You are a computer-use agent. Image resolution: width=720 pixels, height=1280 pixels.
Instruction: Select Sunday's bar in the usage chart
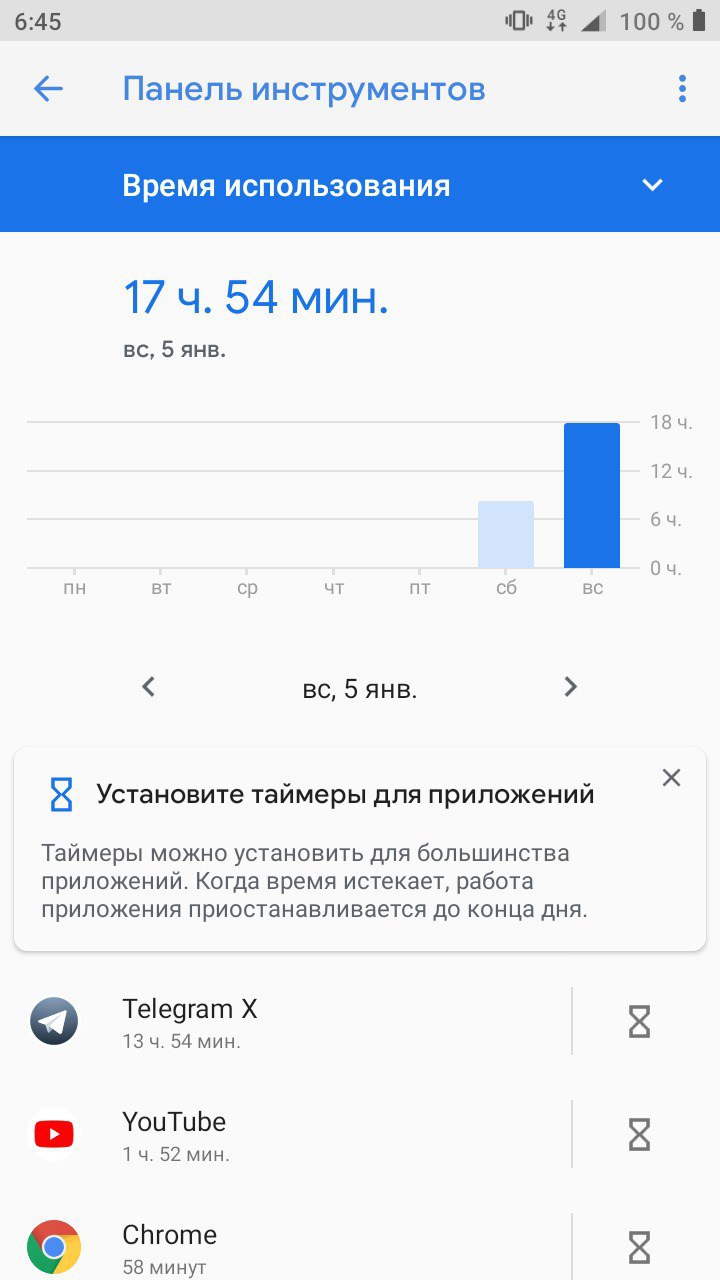coord(592,496)
